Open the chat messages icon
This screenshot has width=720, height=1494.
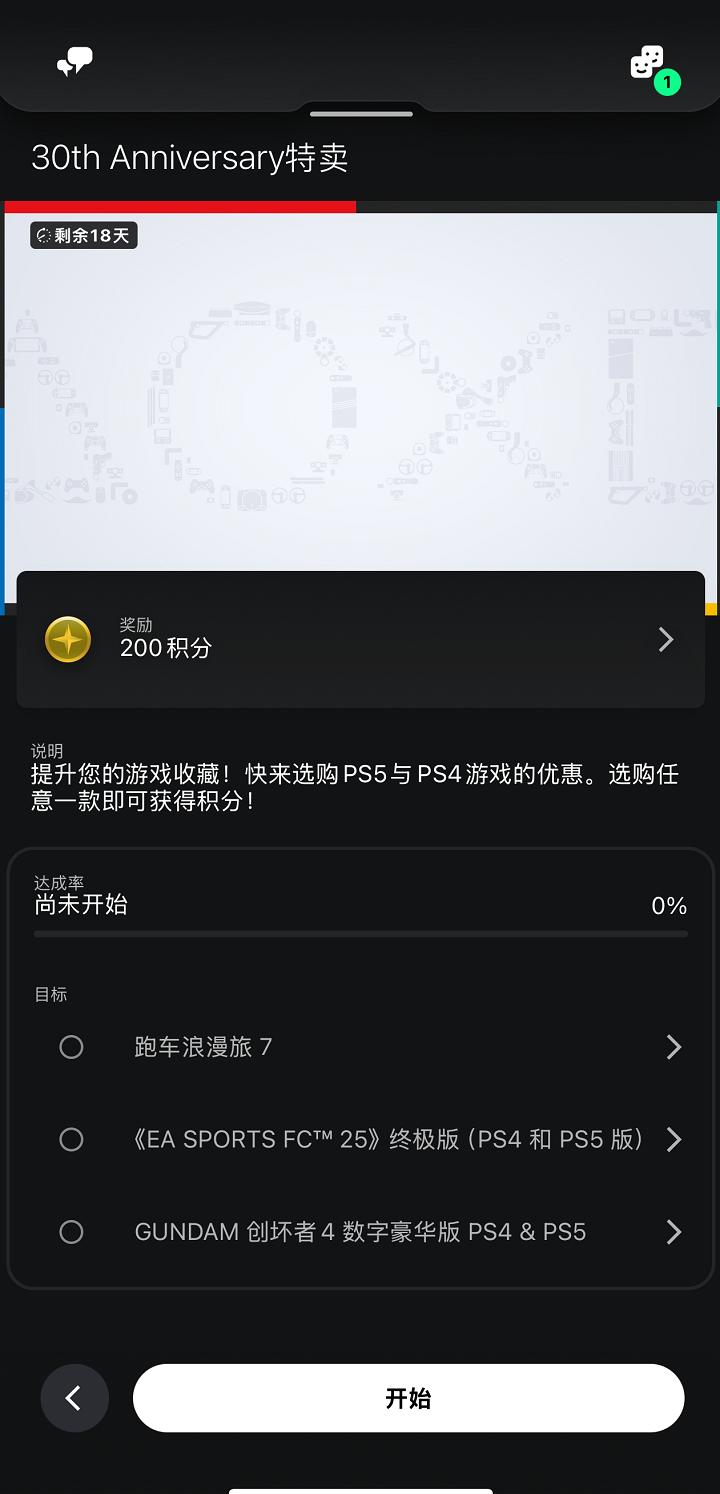pyautogui.click(x=75, y=63)
